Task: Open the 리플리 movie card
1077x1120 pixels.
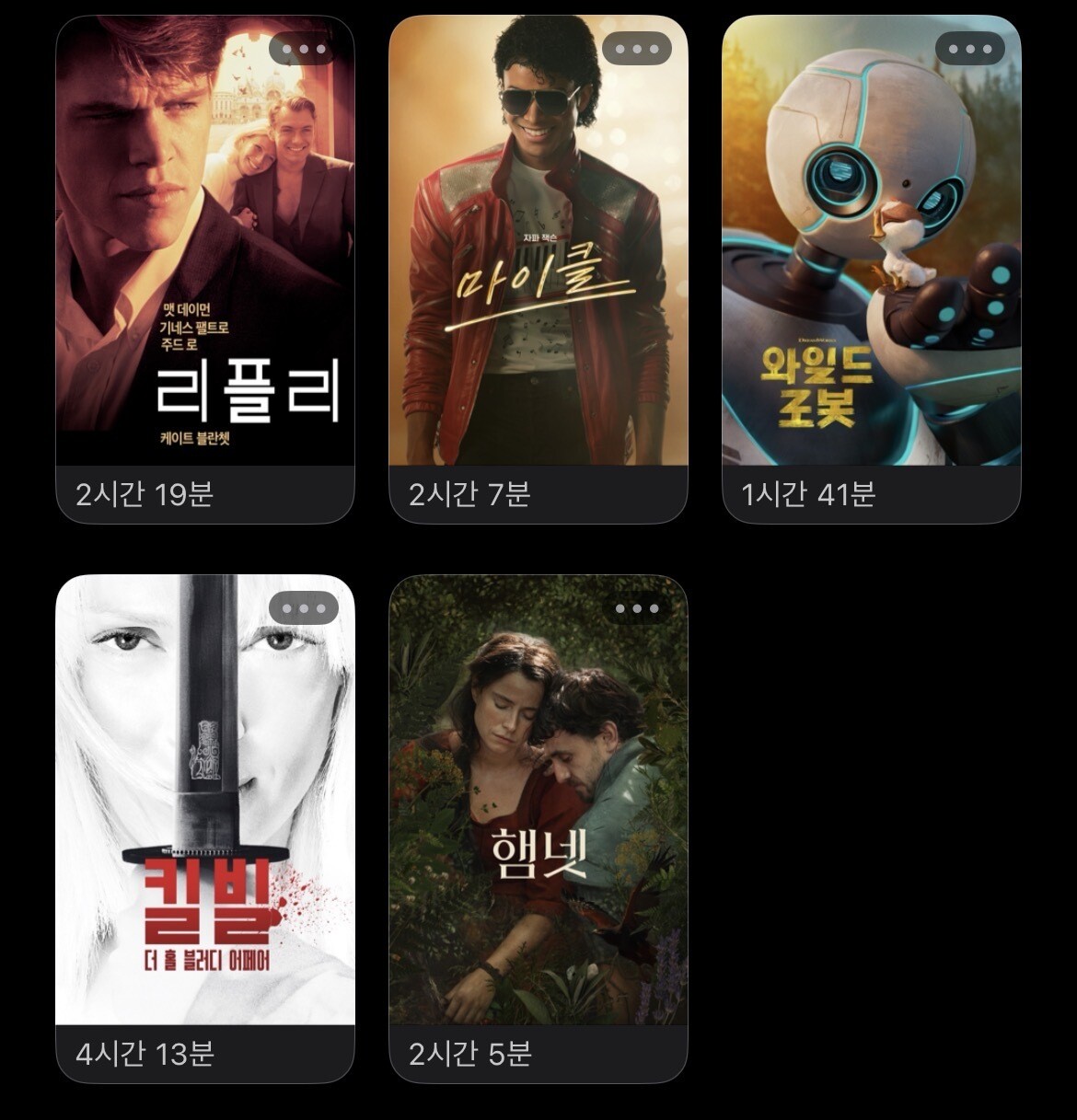Action: [x=205, y=269]
